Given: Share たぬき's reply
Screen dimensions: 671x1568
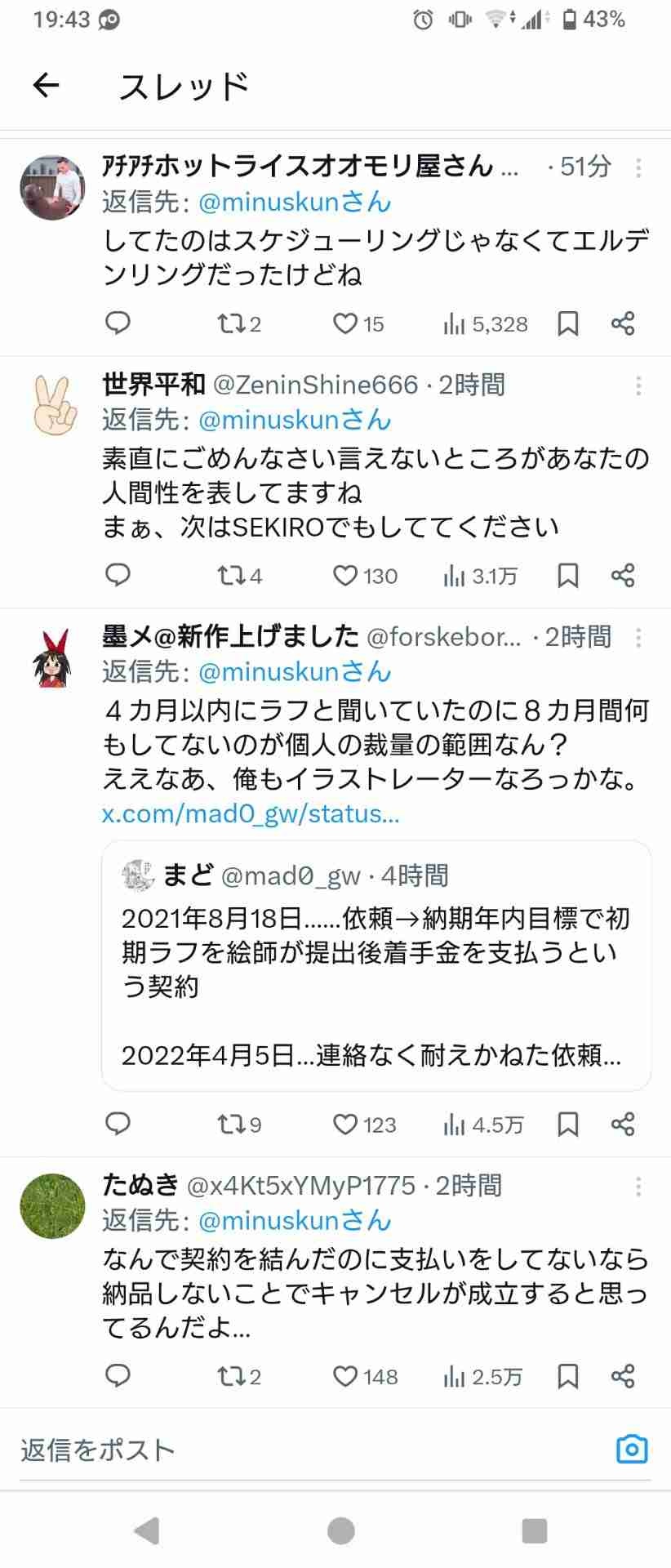Looking at the screenshot, I should 623,1376.
